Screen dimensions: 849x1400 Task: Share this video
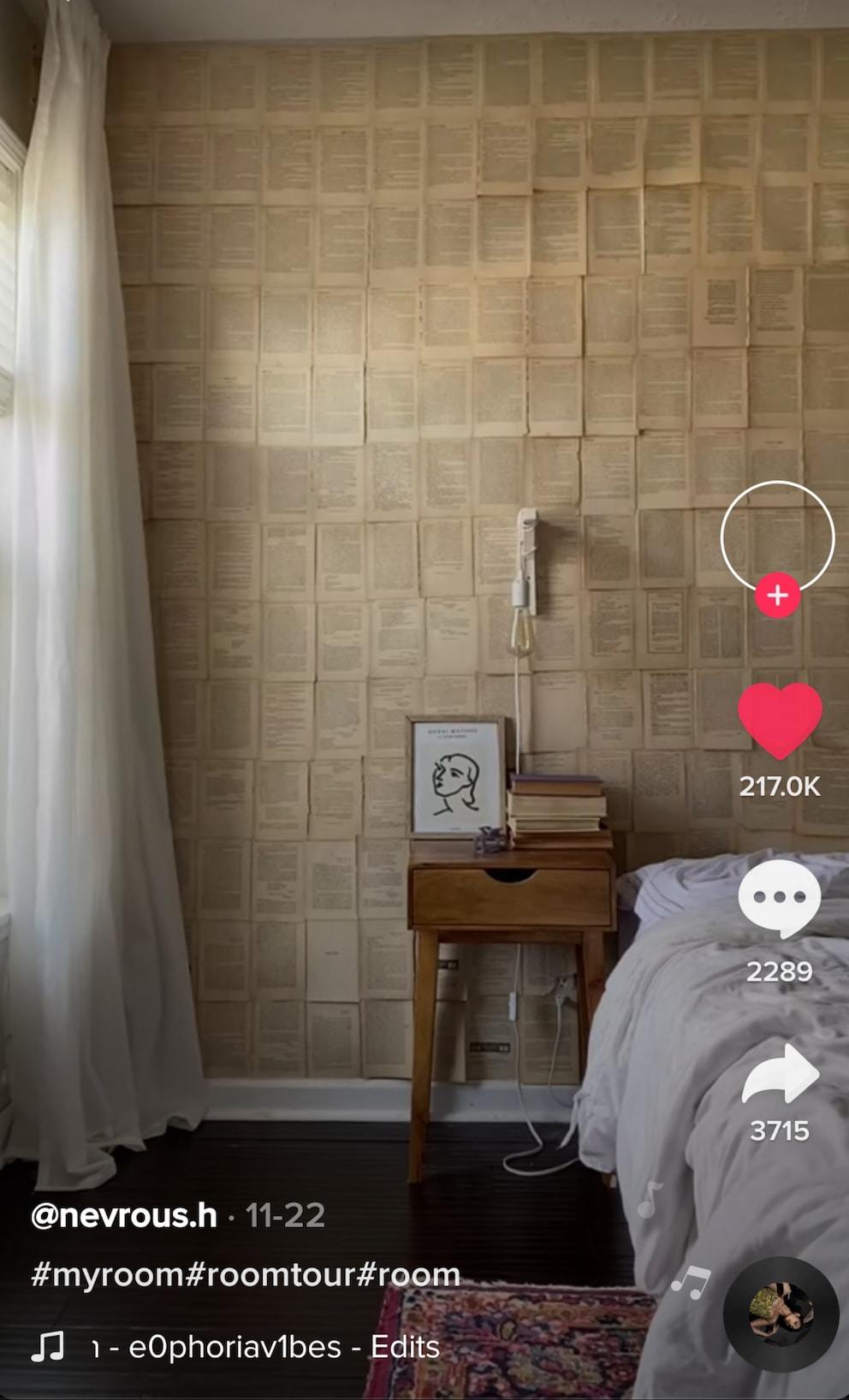[780, 1075]
